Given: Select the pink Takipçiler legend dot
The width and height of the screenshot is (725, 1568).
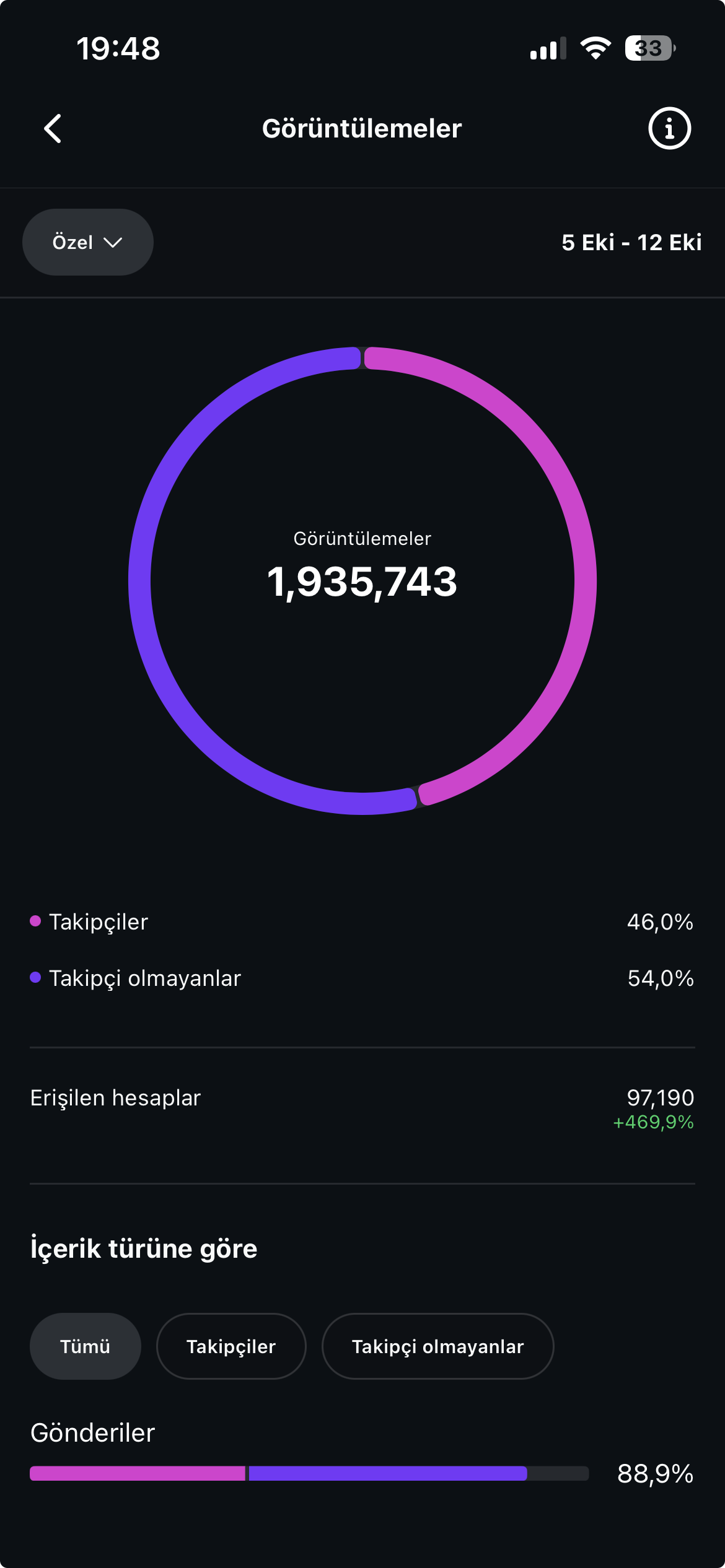Looking at the screenshot, I should click(x=35, y=921).
